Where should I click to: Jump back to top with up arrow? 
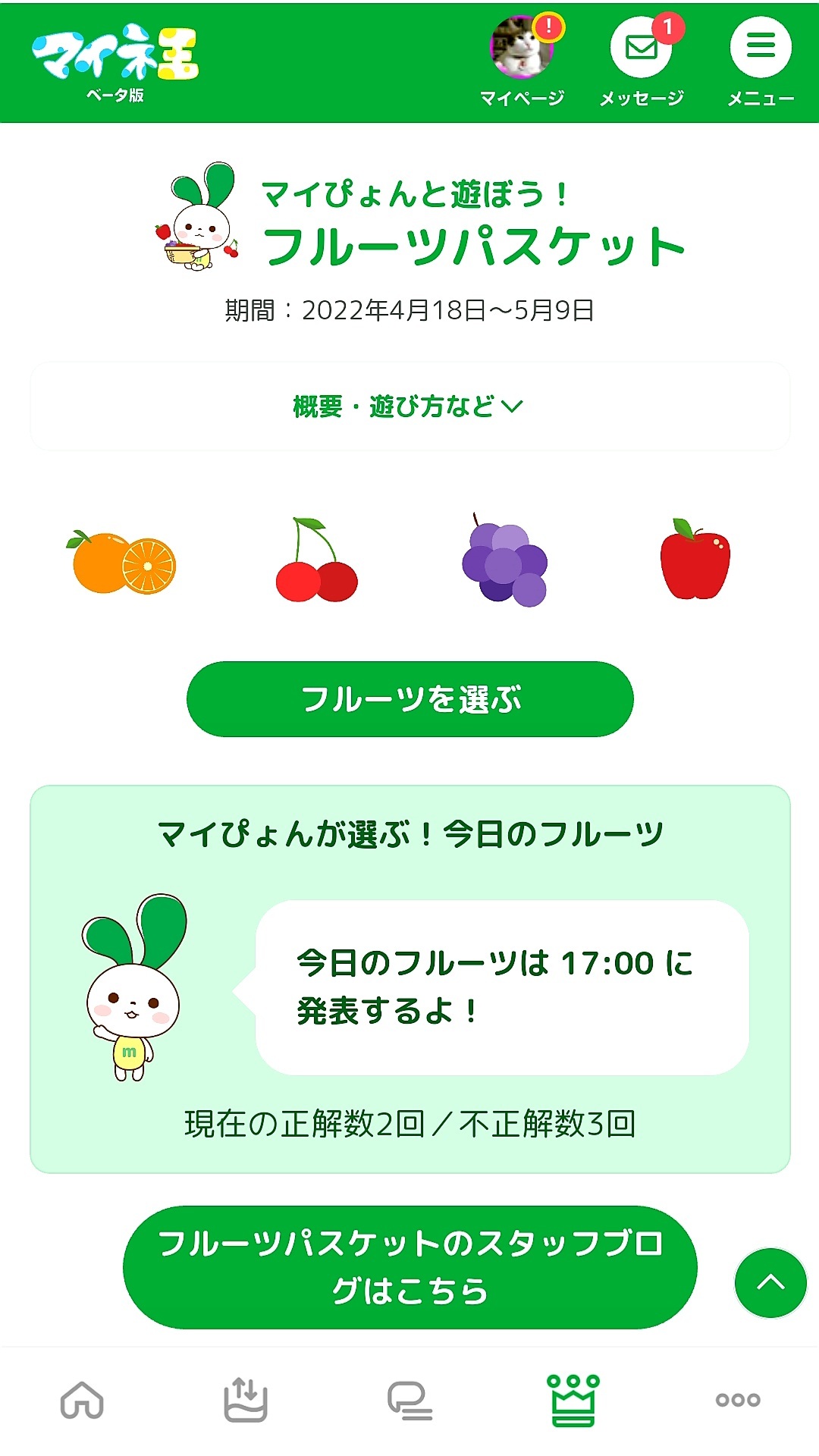770,1283
